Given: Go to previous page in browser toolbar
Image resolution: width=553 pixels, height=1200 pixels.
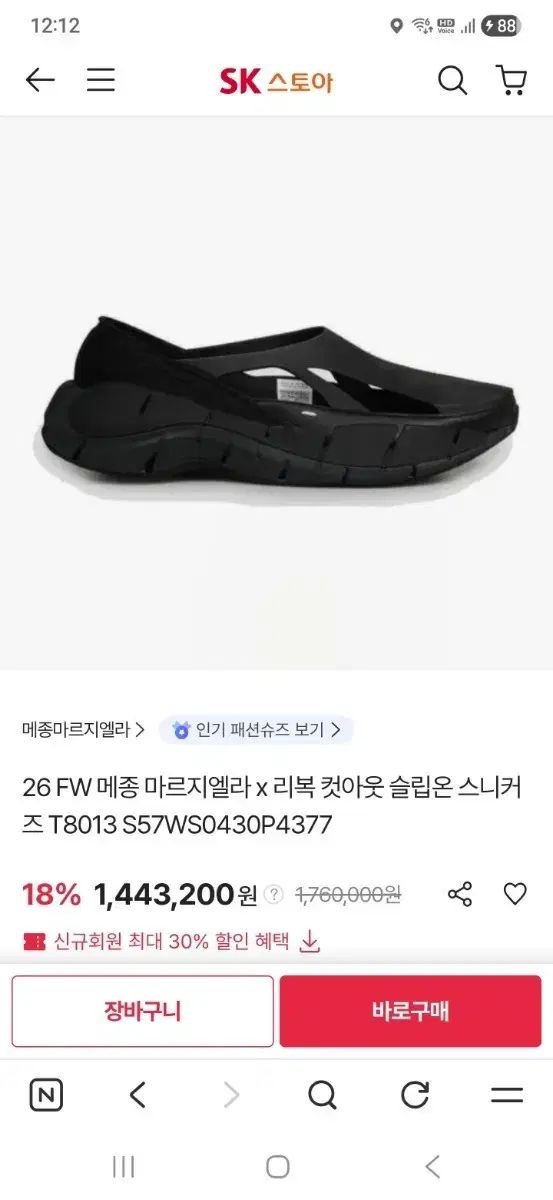Looking at the screenshot, I should [138, 1096].
